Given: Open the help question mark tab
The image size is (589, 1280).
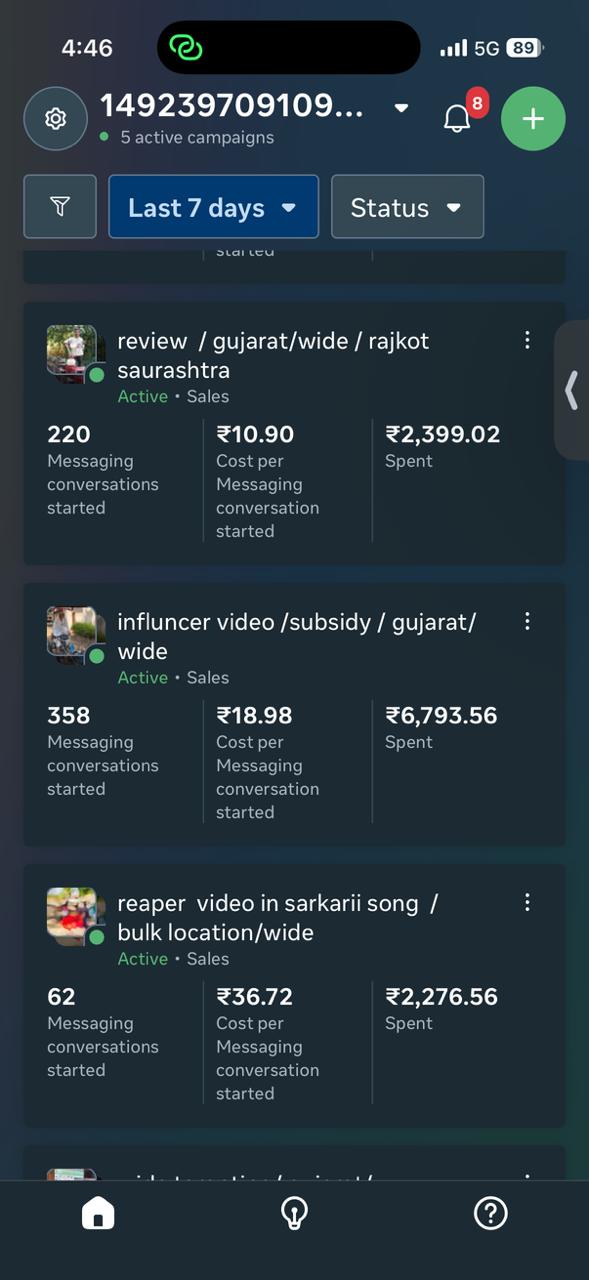Looking at the screenshot, I should click(490, 1214).
